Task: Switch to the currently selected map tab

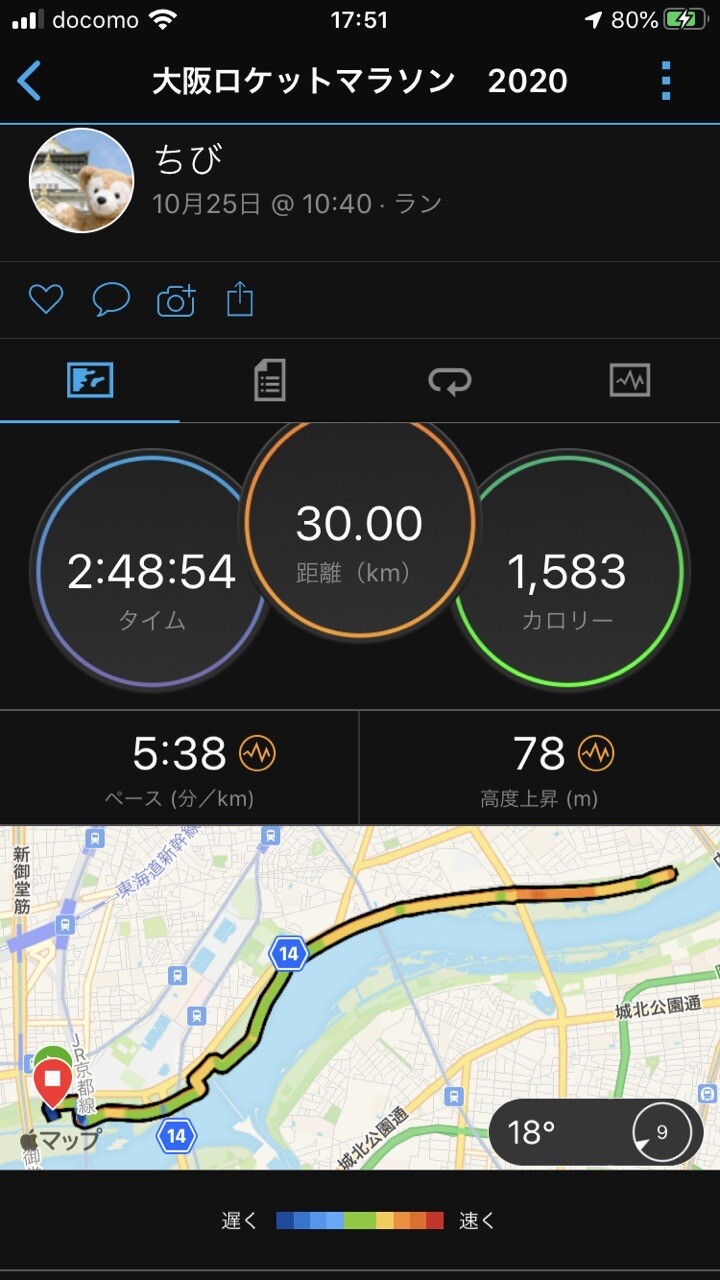Action: click(89, 380)
